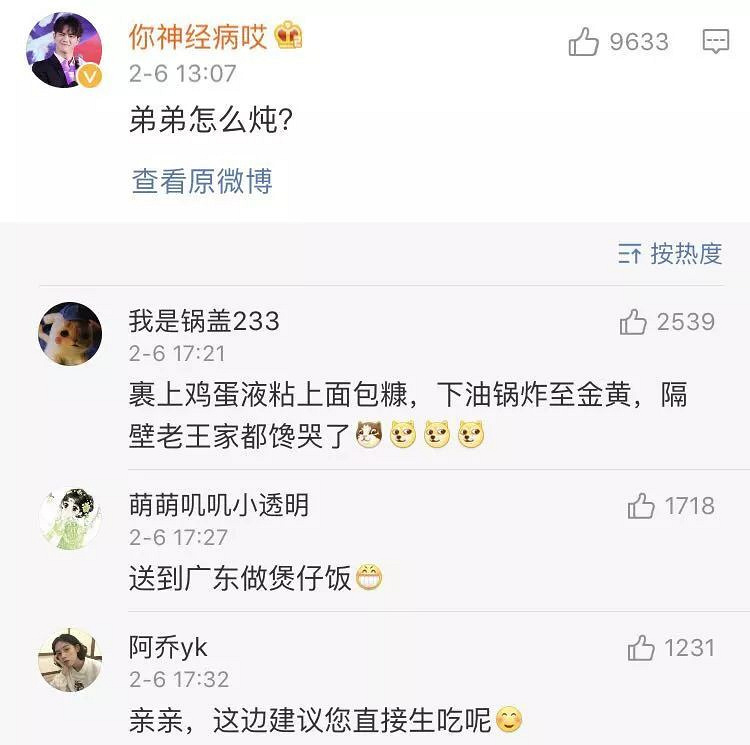Open the 查看原微博 link
Viewport: 750px width, 745px height.
pyautogui.click(x=202, y=181)
